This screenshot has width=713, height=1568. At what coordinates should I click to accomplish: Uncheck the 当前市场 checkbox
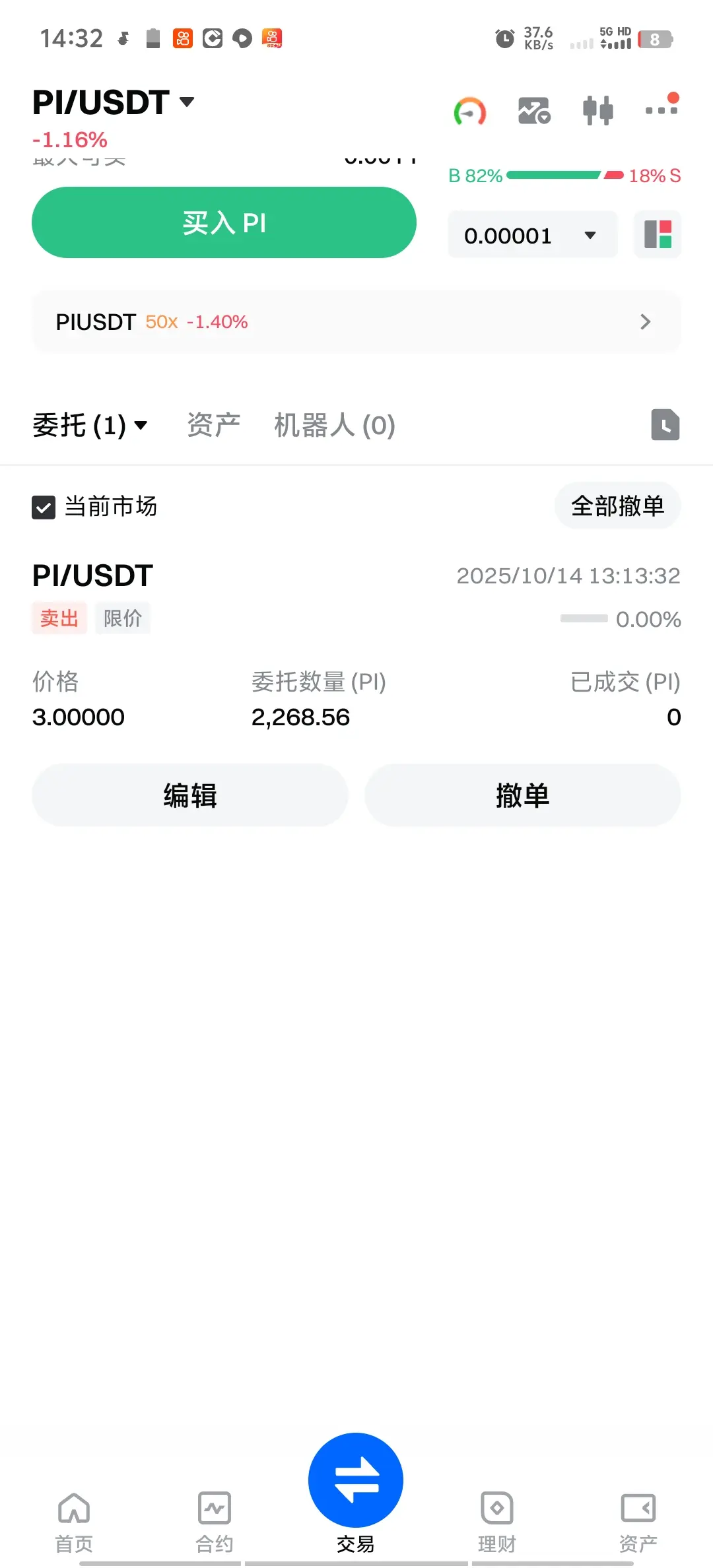pyautogui.click(x=44, y=507)
